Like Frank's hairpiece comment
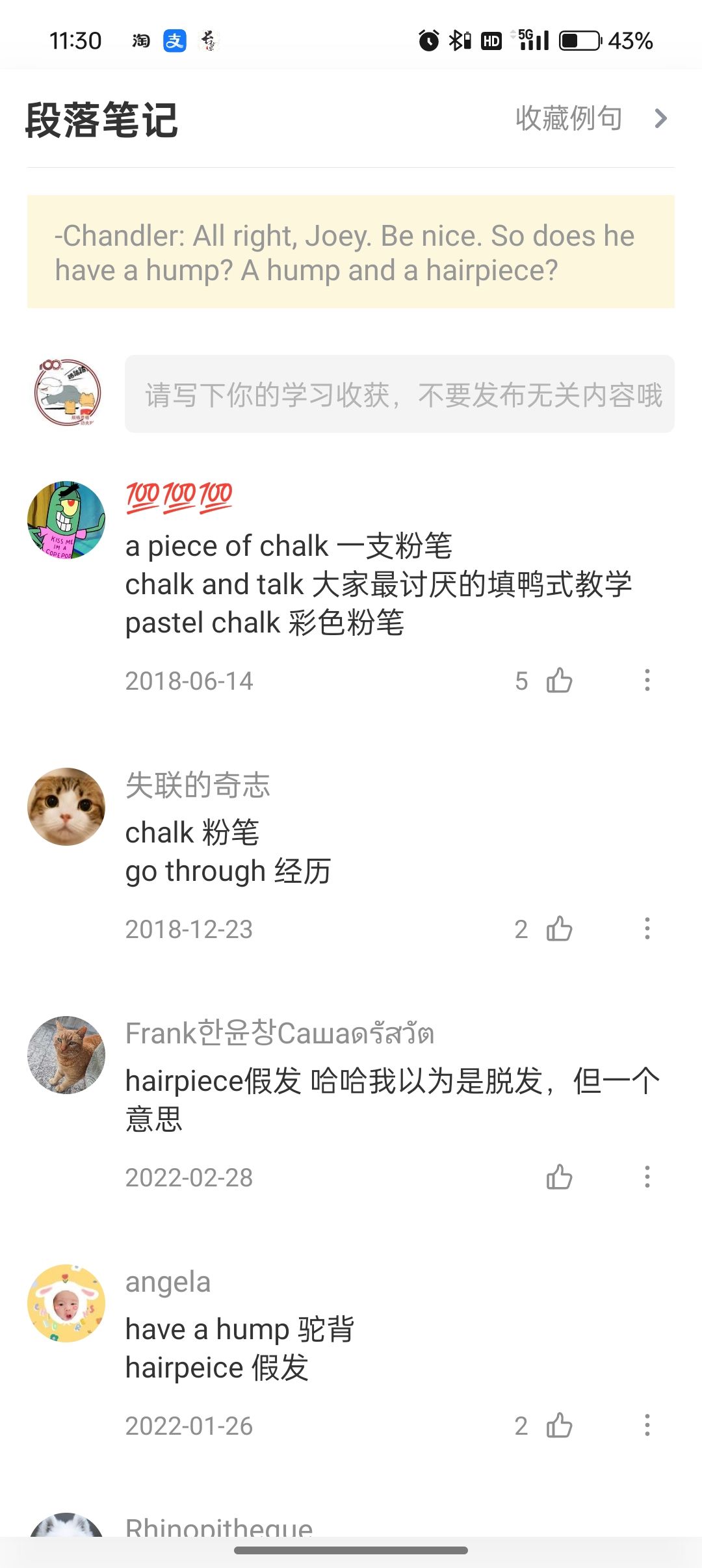 point(559,1177)
